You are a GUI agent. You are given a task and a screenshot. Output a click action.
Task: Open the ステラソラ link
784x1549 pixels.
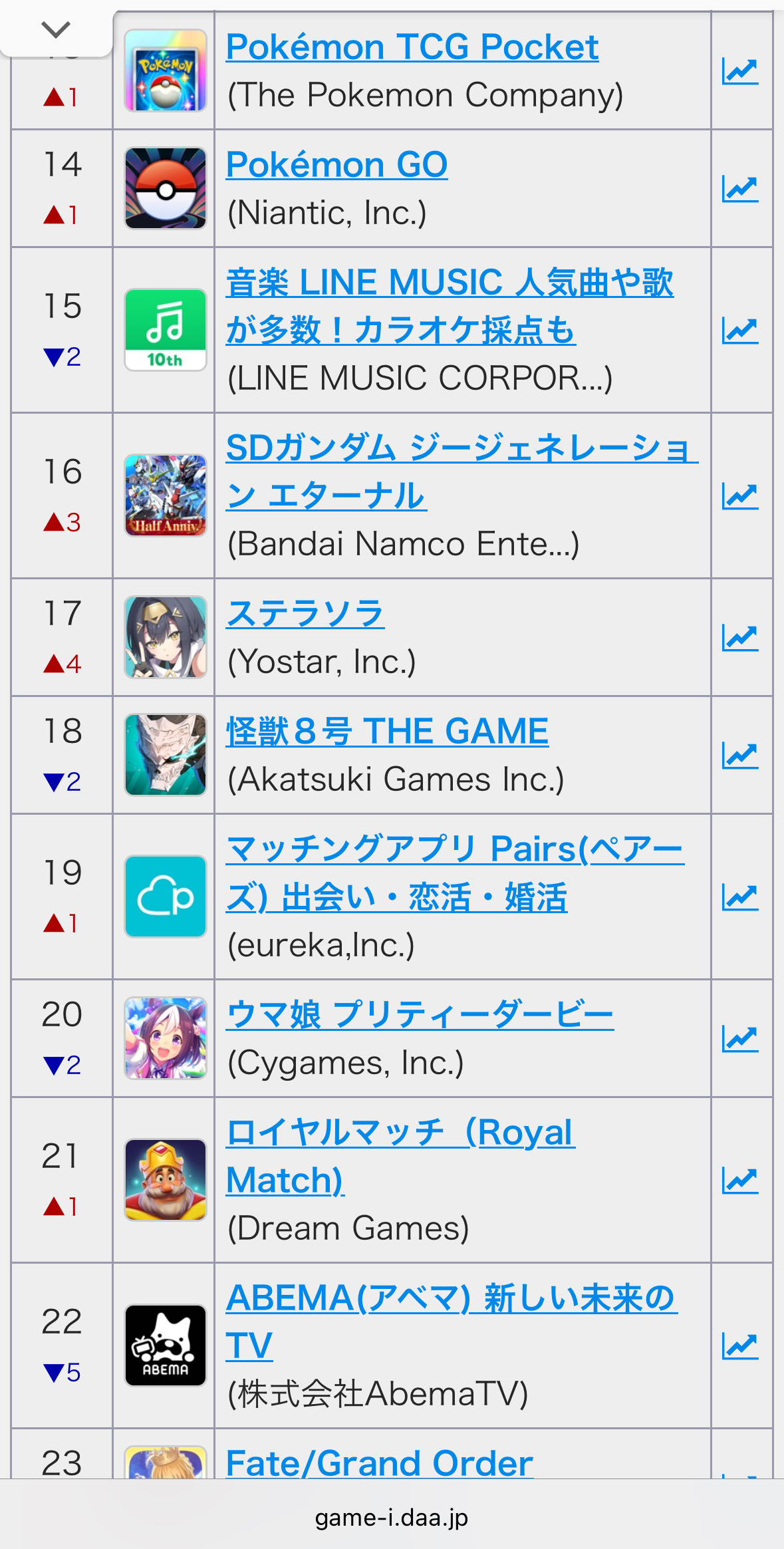[x=305, y=613]
